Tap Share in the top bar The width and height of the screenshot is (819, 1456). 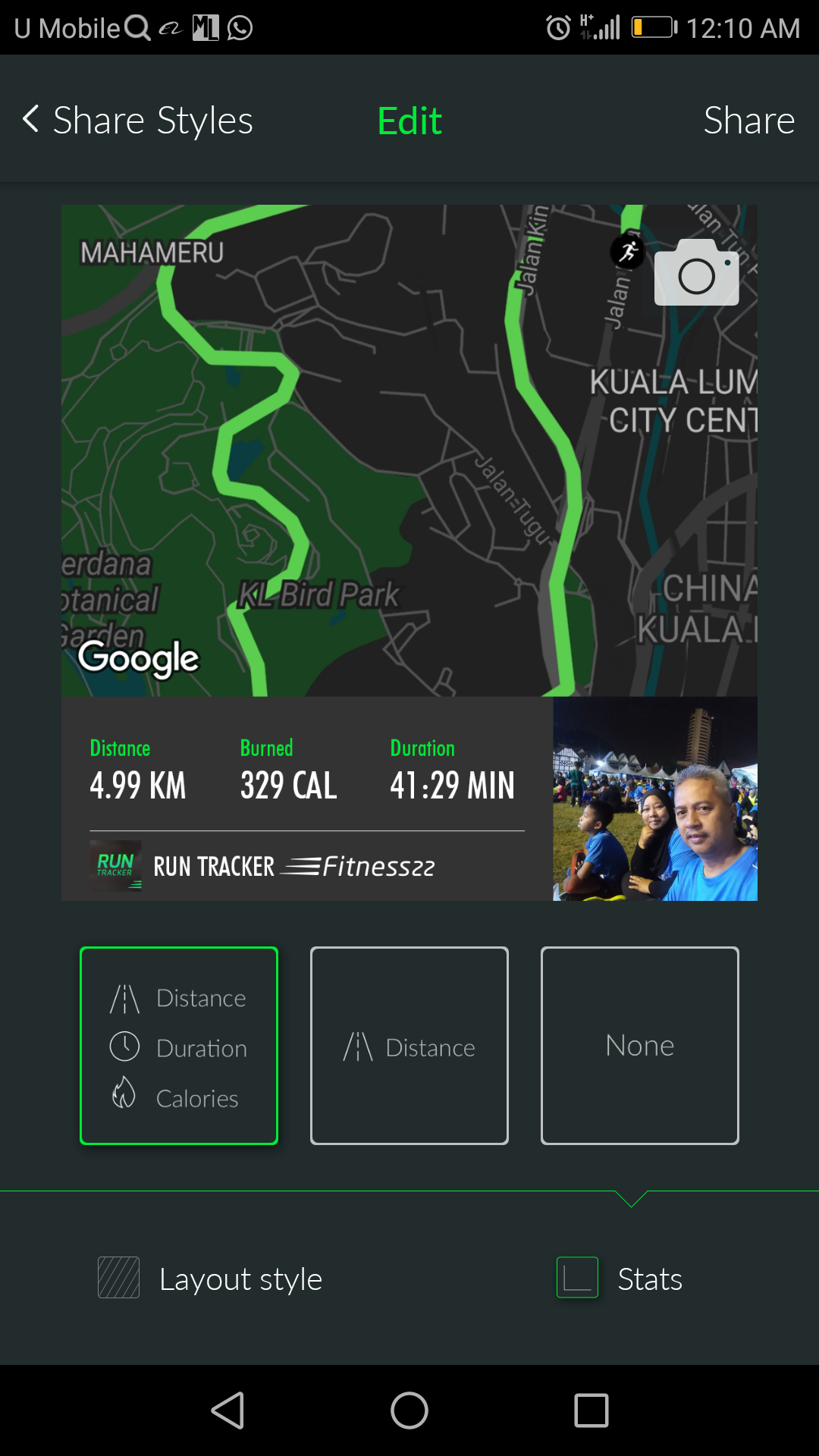(x=748, y=121)
